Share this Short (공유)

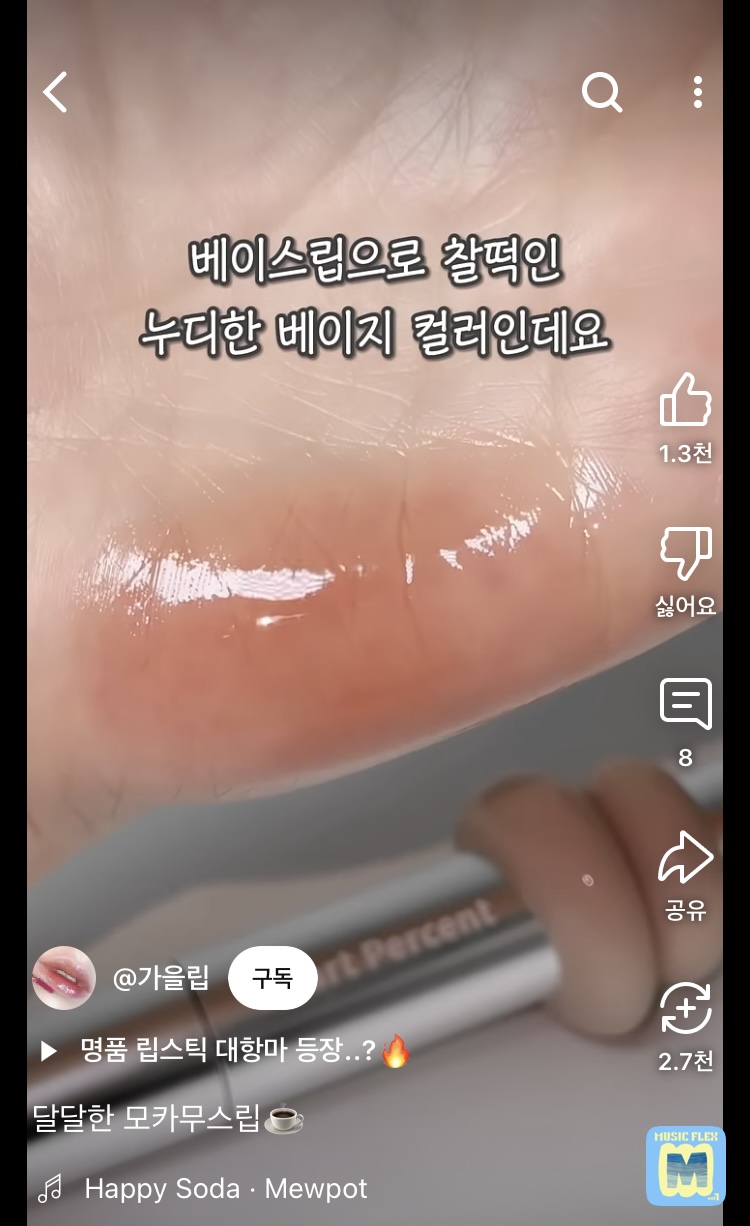click(685, 858)
